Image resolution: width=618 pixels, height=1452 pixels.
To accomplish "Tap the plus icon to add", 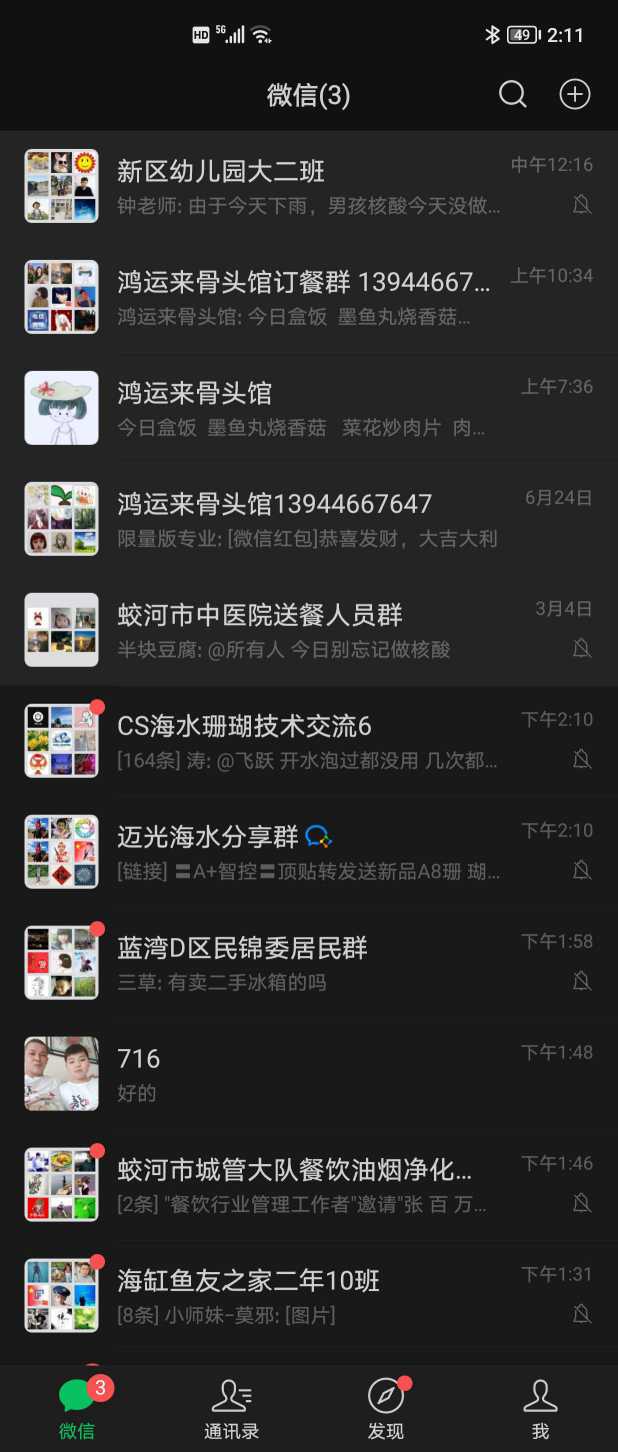I will [574, 95].
